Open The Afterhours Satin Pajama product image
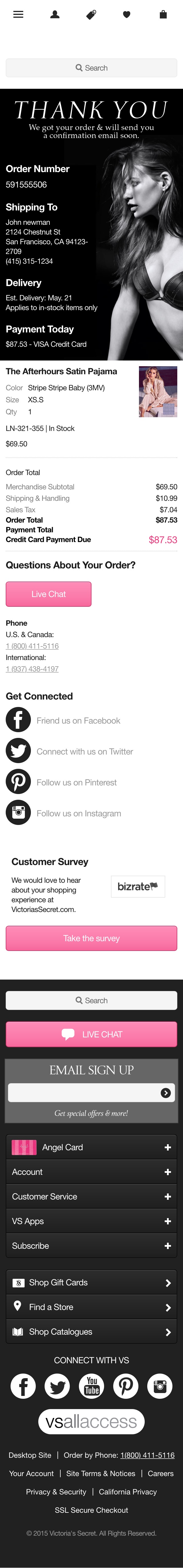The width and height of the screenshot is (183, 1568). click(x=158, y=391)
